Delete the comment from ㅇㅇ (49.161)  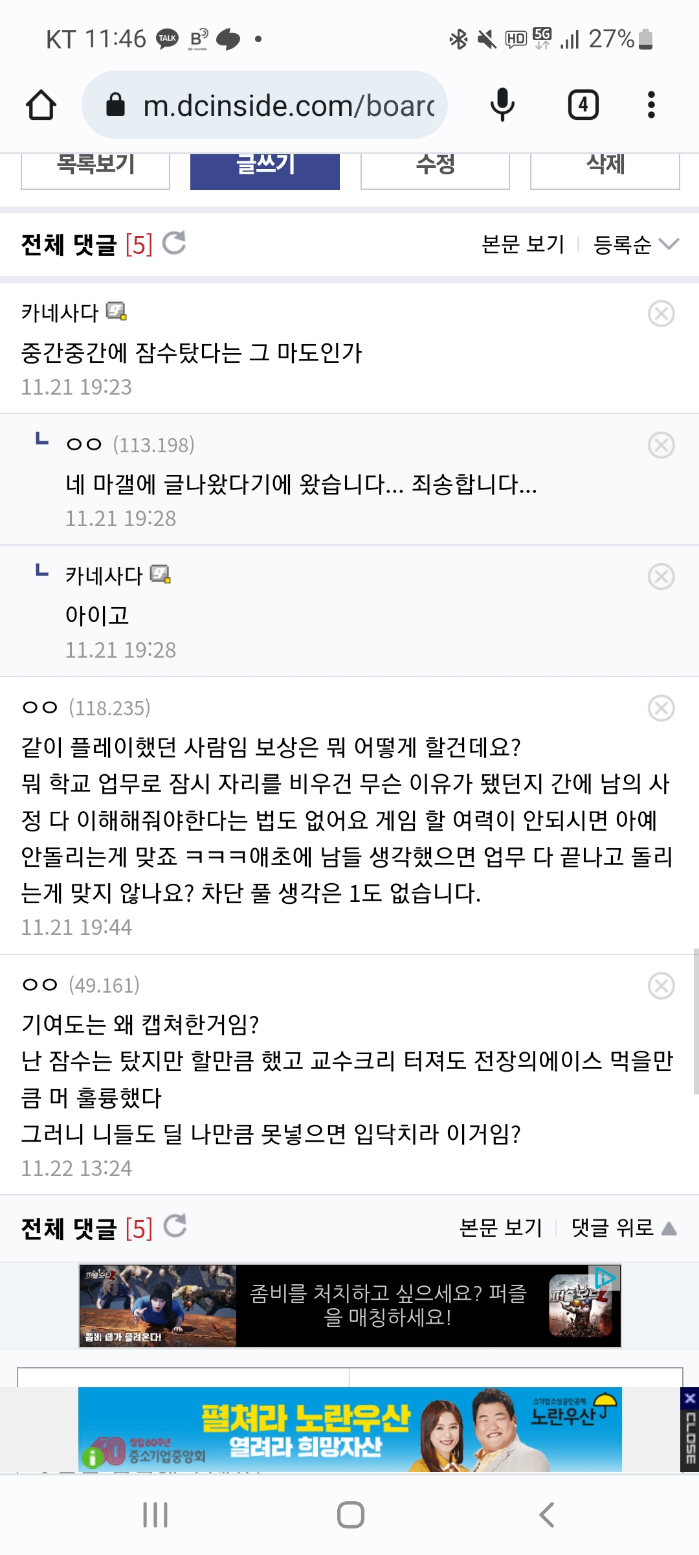[661, 986]
